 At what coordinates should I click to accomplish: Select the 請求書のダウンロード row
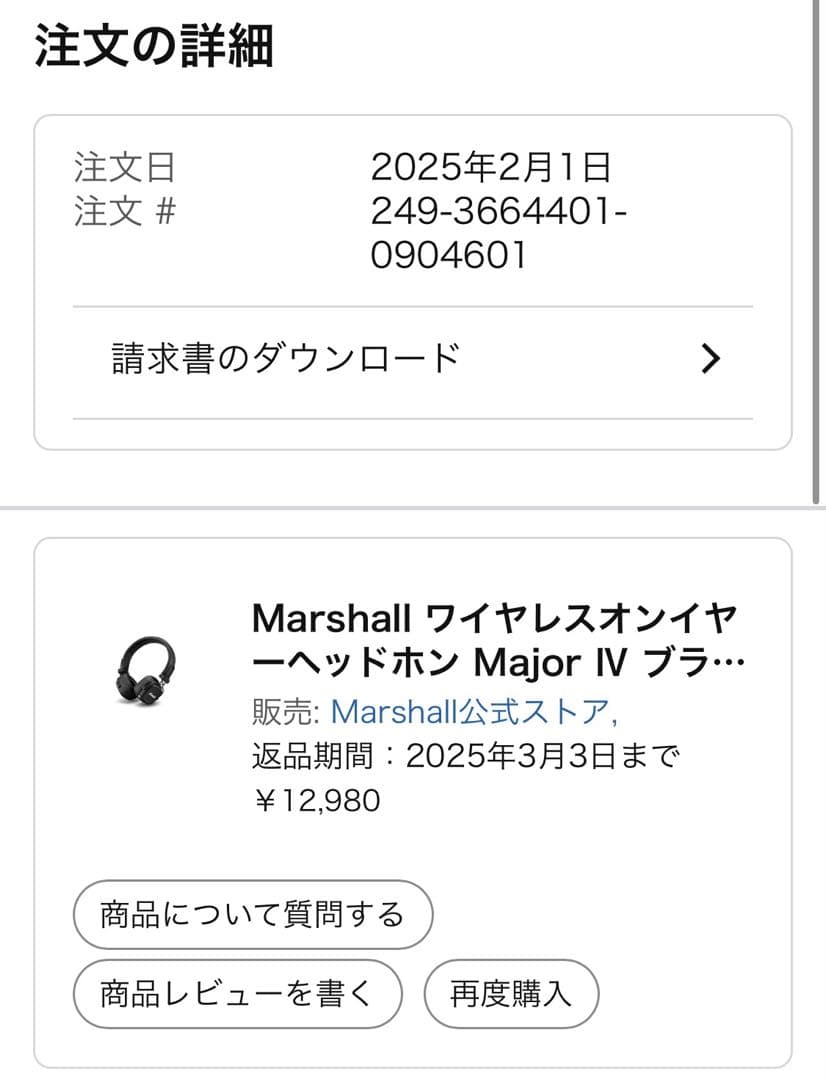285,357
